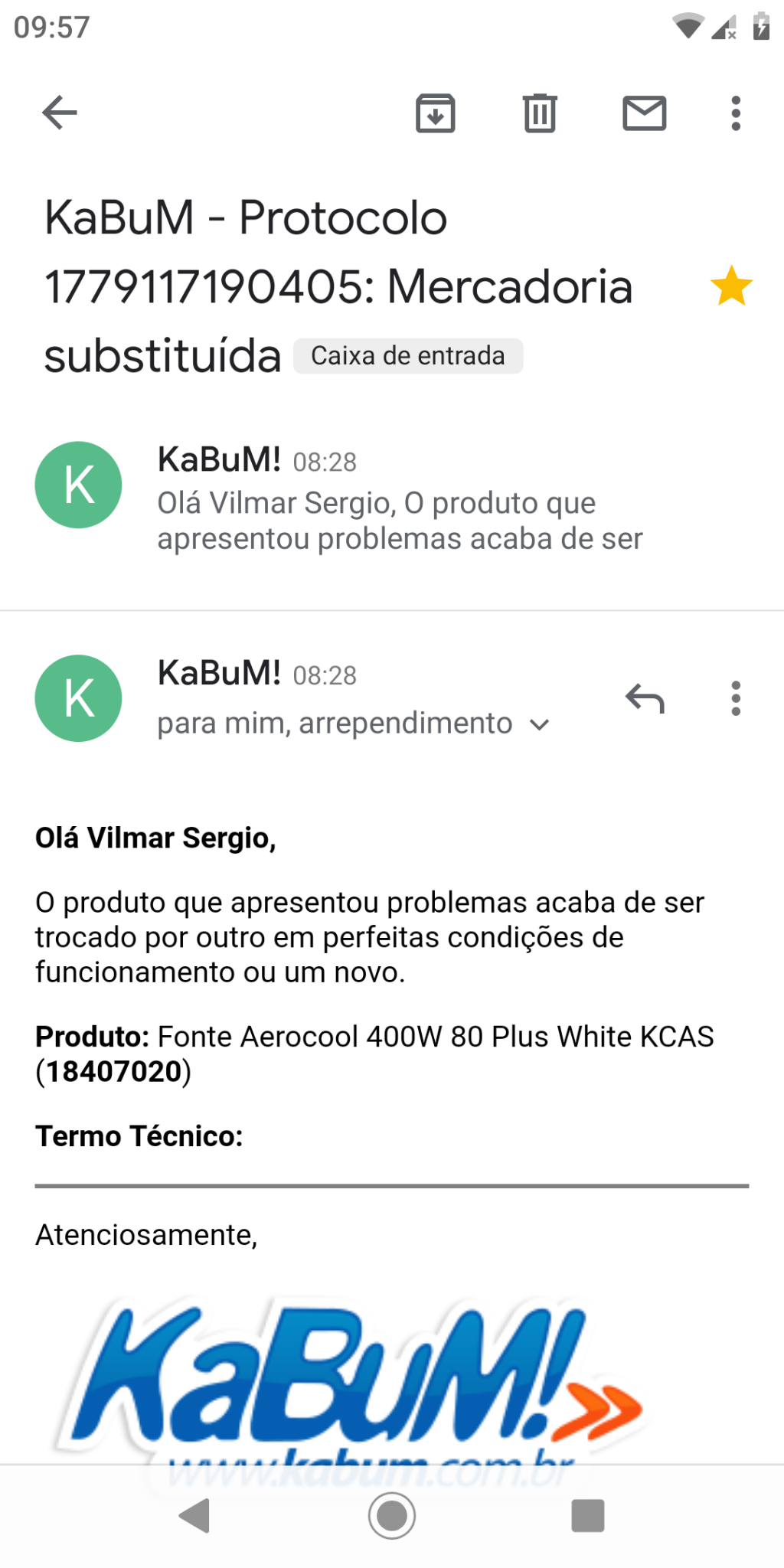Open the KaBuM sender avatar in expanded message

click(x=78, y=698)
